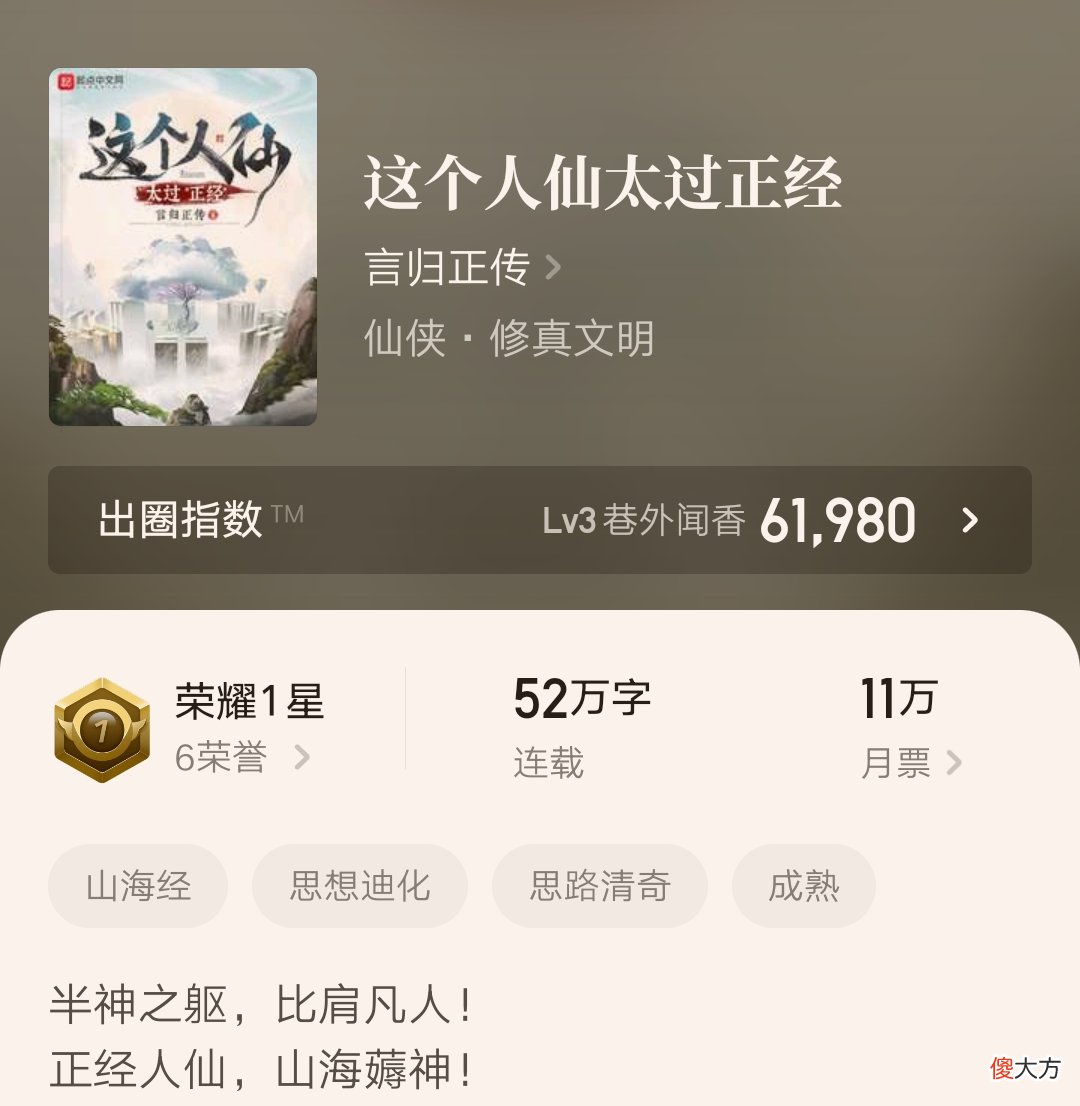This screenshot has width=1080, height=1106.
Task: View the 仙侠 · 修真文明 genre category
Action: (508, 340)
